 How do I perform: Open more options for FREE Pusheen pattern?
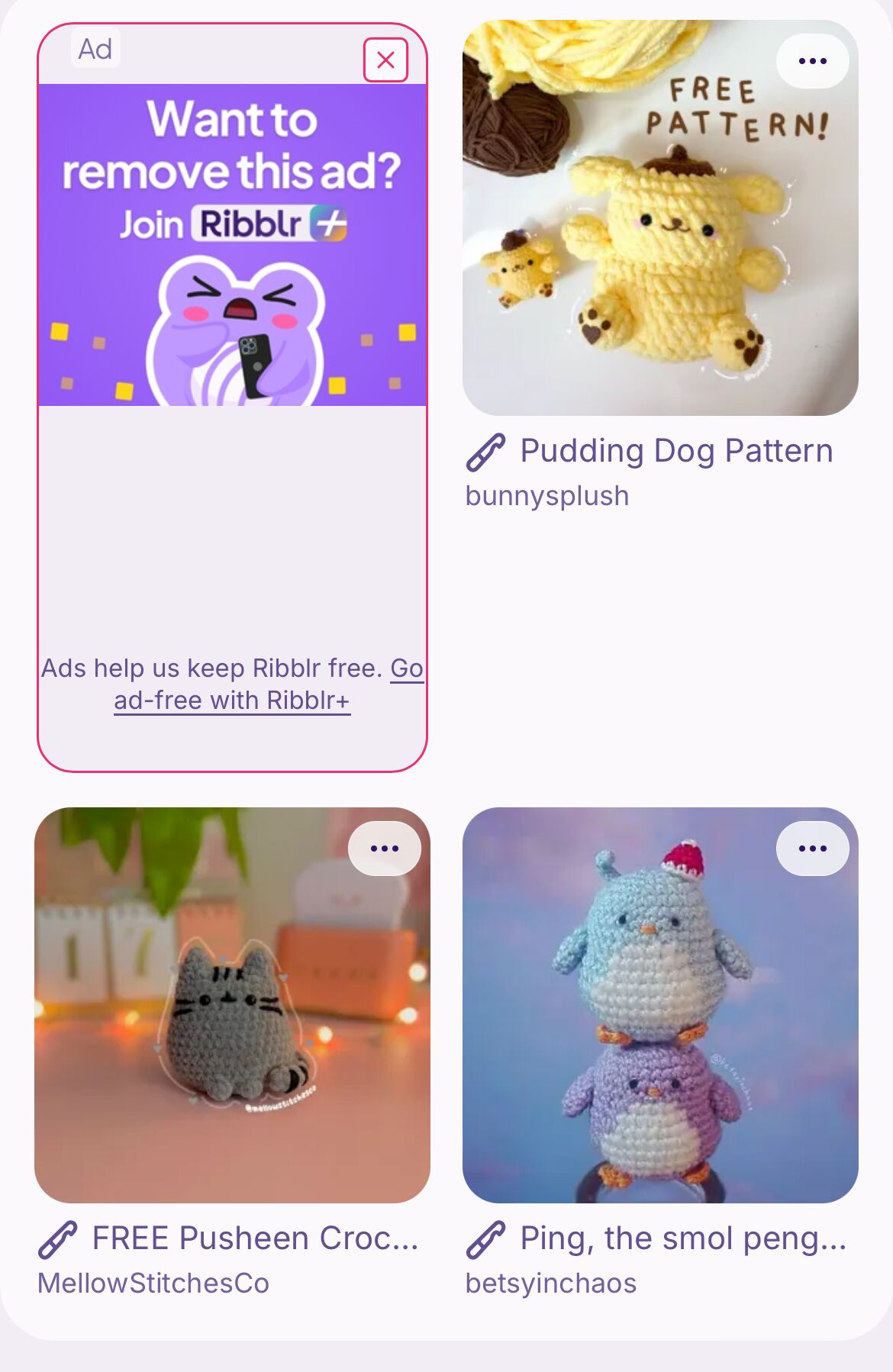coord(384,849)
